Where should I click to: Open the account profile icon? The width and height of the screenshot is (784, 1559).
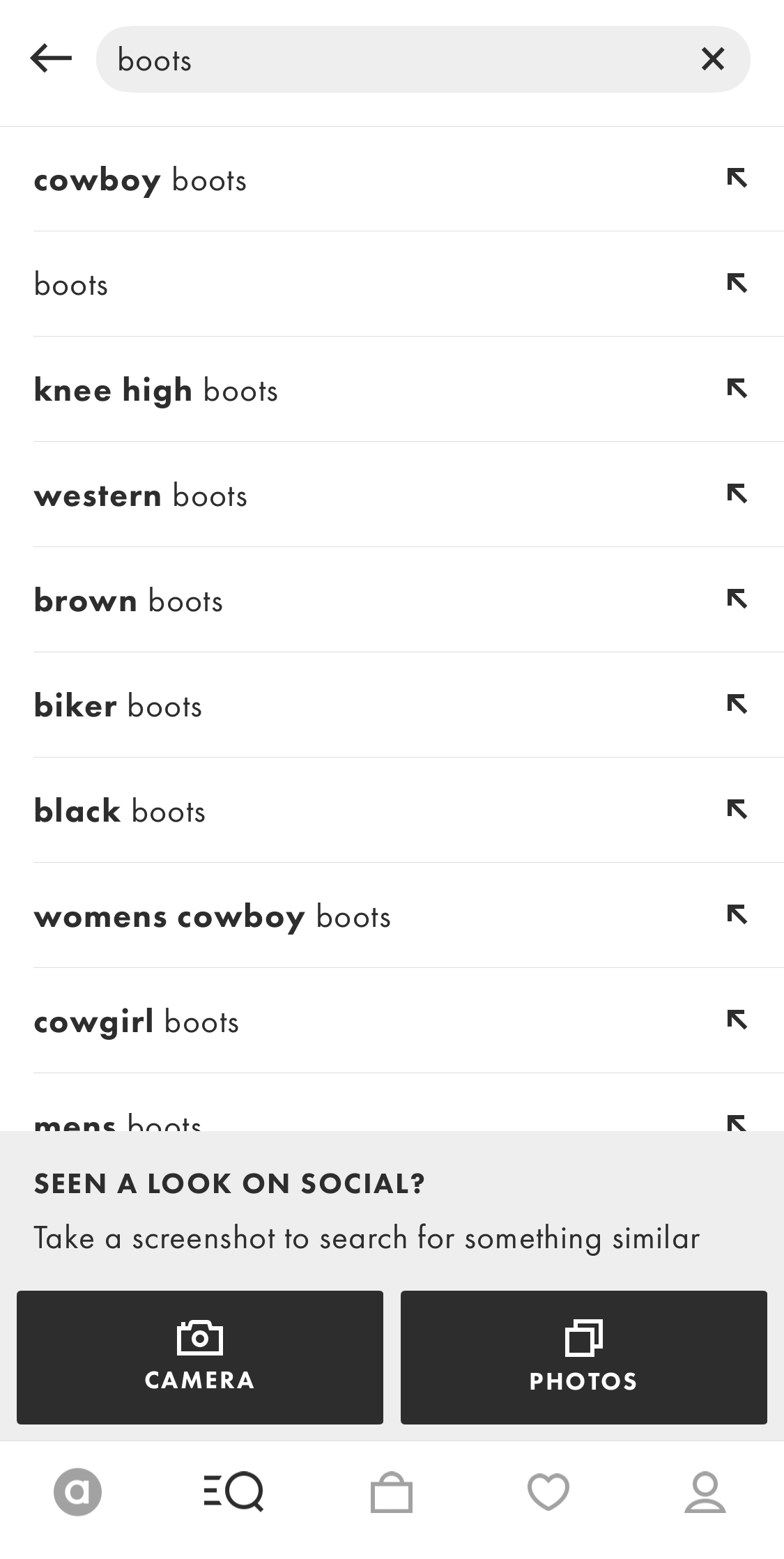pos(705,1493)
